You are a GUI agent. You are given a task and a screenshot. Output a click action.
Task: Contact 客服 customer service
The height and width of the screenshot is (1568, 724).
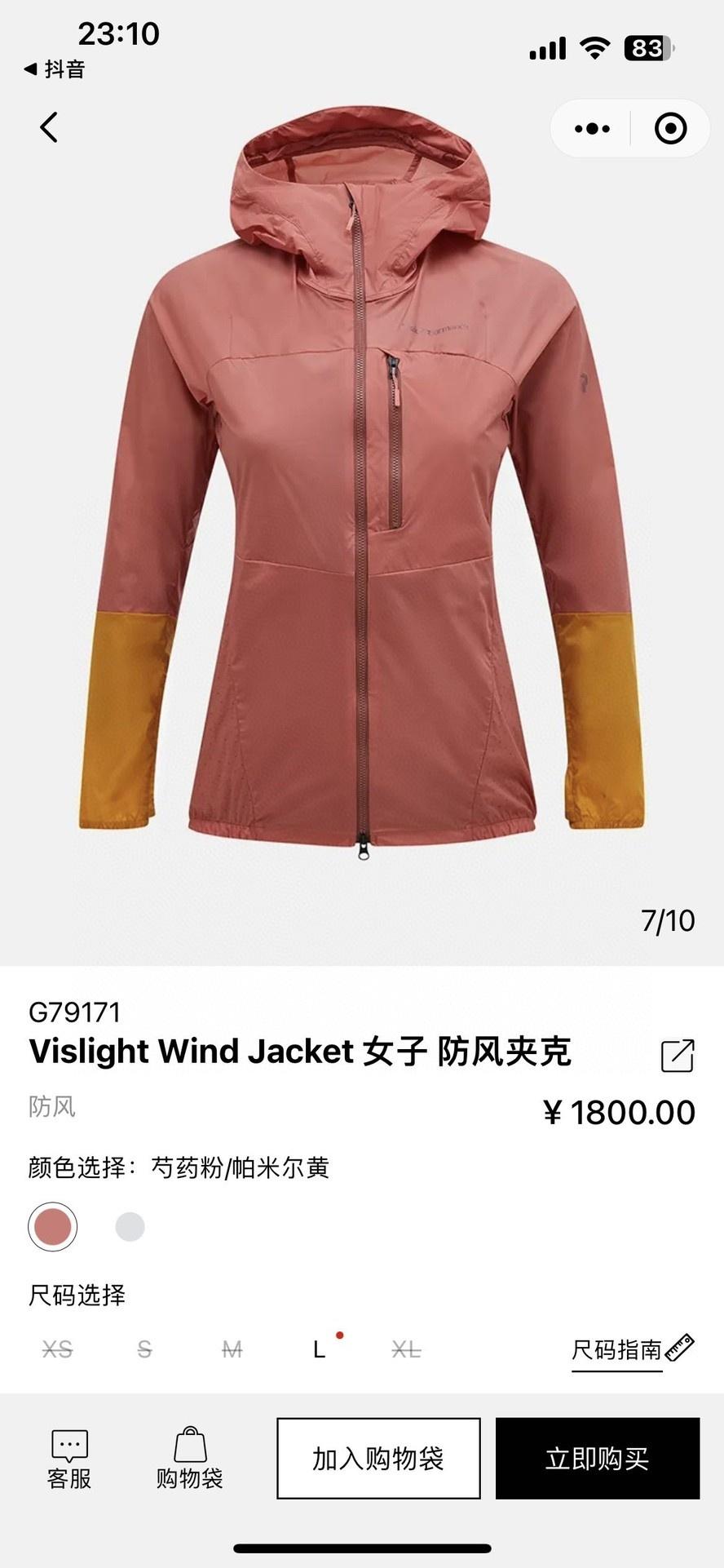pos(69,1459)
